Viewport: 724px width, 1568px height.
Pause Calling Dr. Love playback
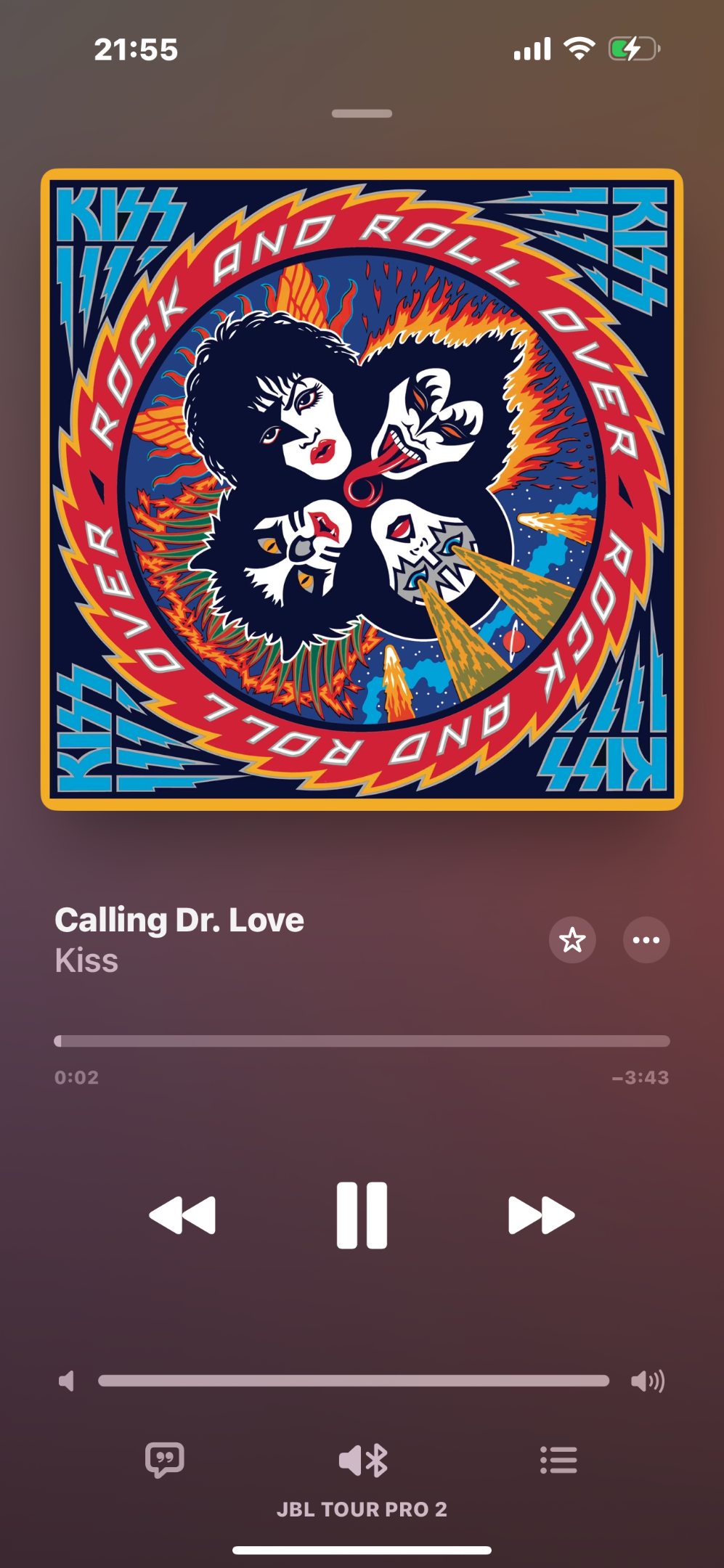362,1215
